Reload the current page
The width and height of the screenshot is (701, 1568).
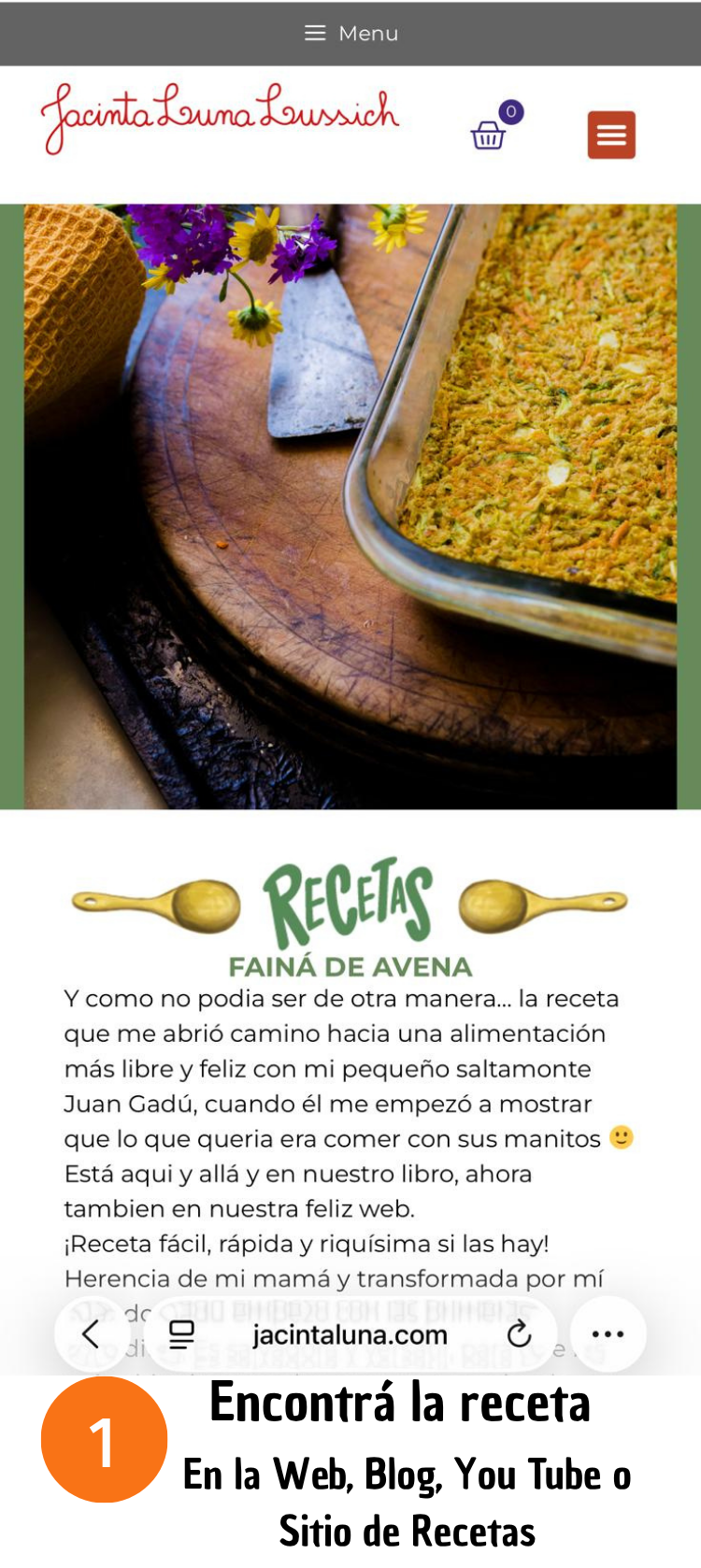pyautogui.click(x=519, y=1333)
